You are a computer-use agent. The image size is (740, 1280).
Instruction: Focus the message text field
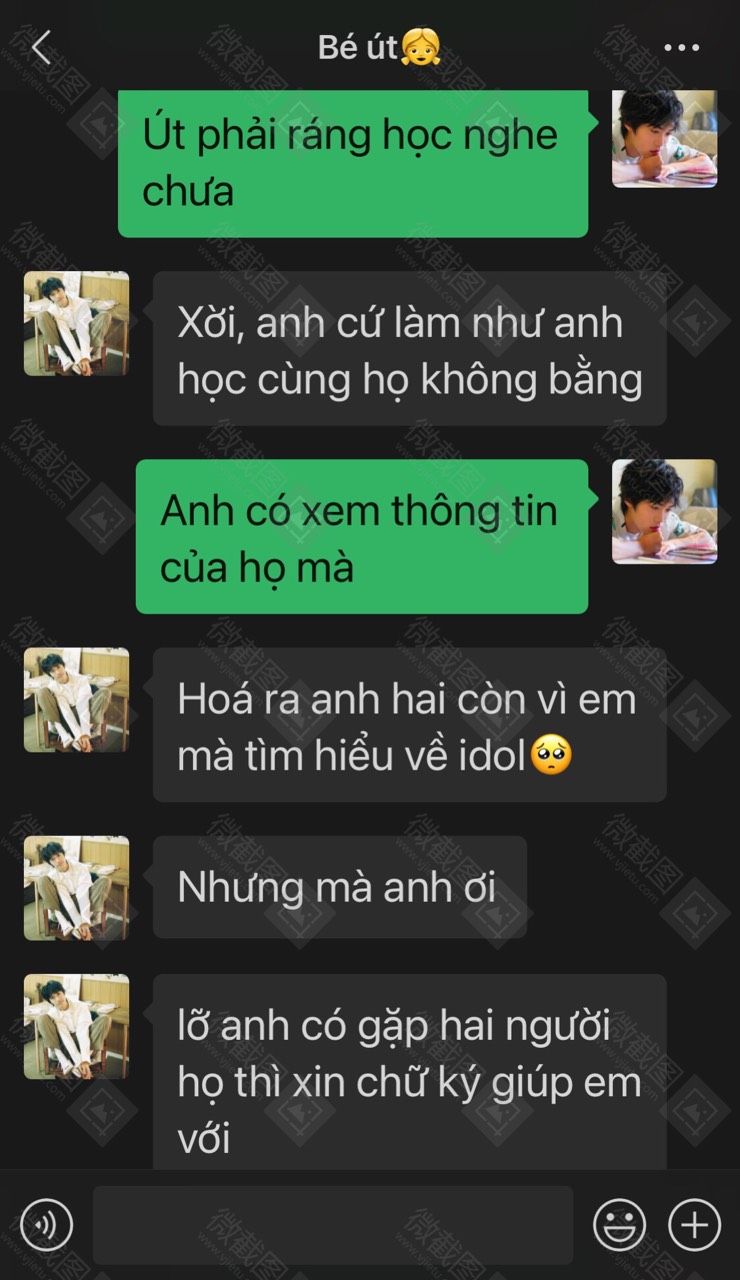click(x=332, y=1224)
